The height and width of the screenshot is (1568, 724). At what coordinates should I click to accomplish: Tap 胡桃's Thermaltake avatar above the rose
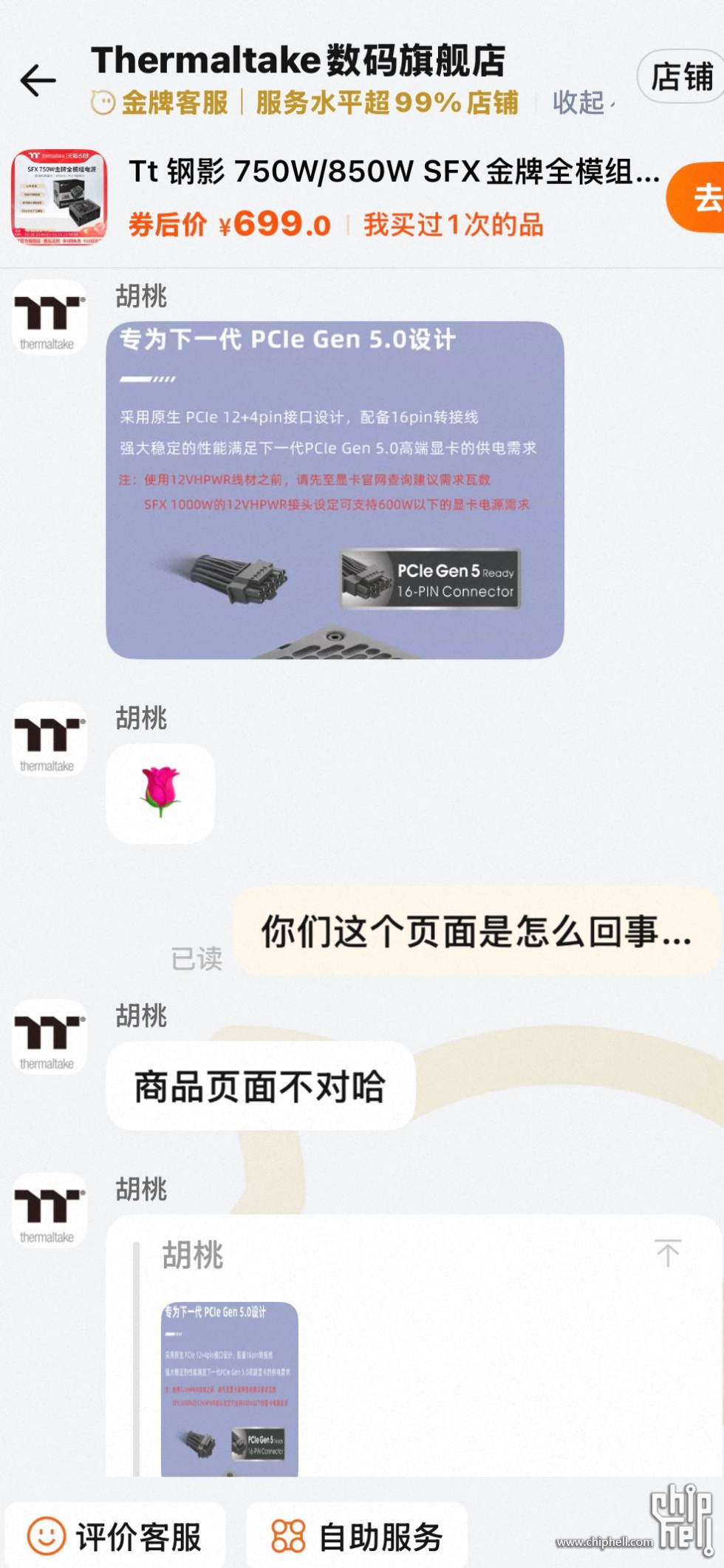point(49,739)
